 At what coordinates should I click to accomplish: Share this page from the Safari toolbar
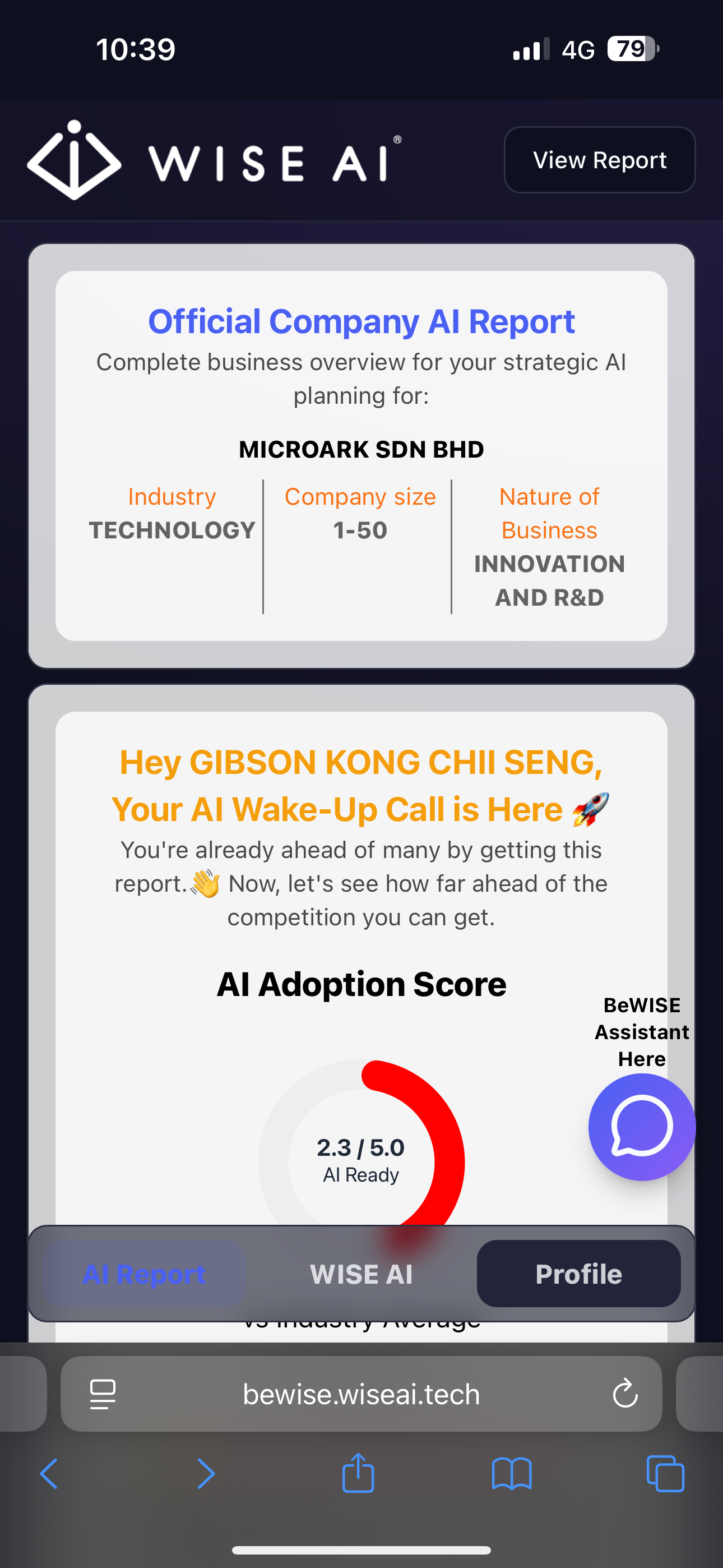coord(358,1474)
